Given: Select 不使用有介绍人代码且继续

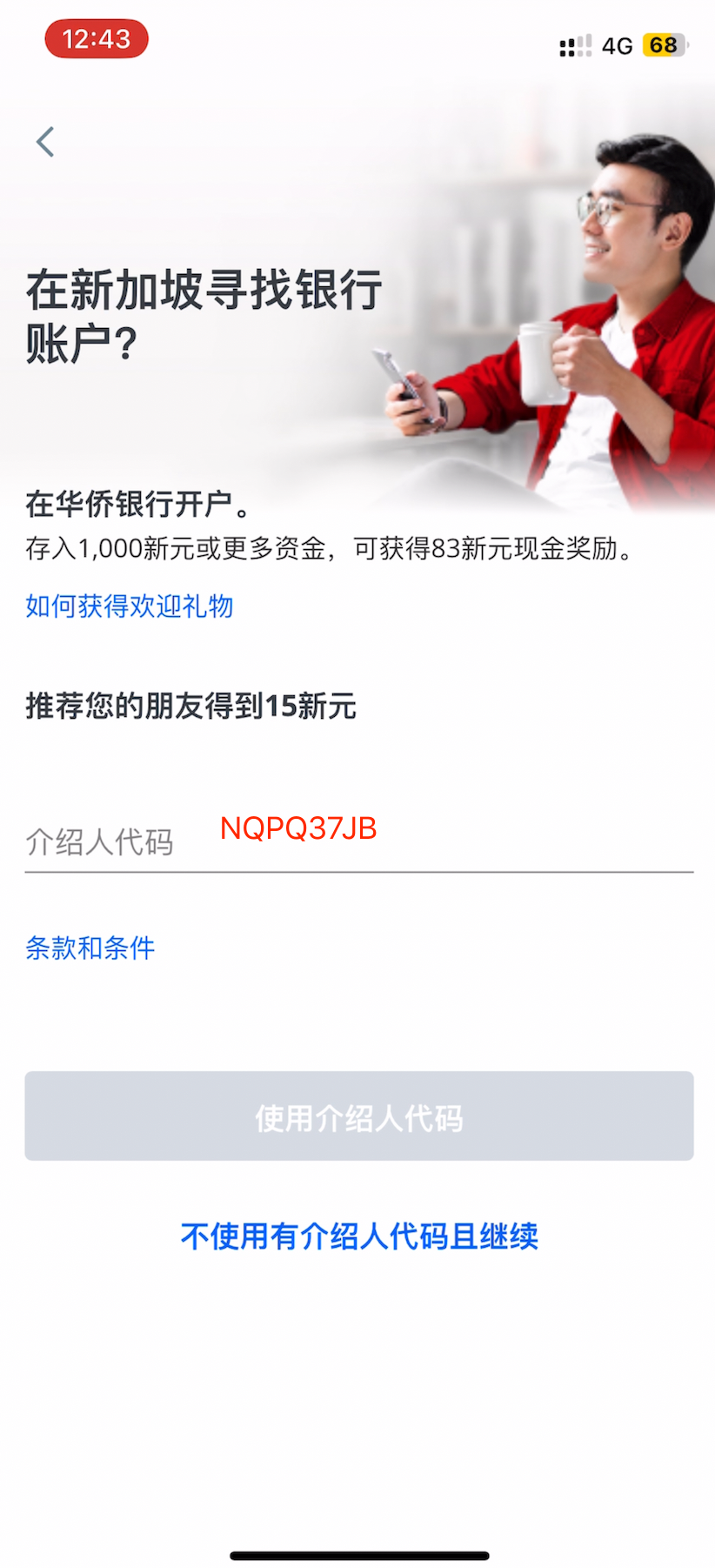Looking at the screenshot, I should 359,1236.
